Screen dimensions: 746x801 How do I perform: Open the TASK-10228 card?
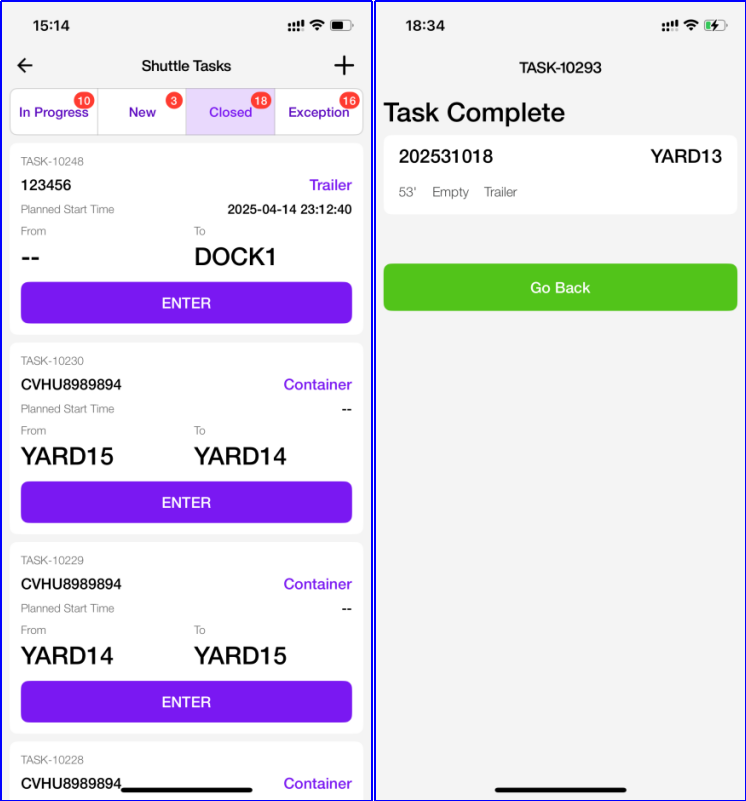click(x=186, y=771)
